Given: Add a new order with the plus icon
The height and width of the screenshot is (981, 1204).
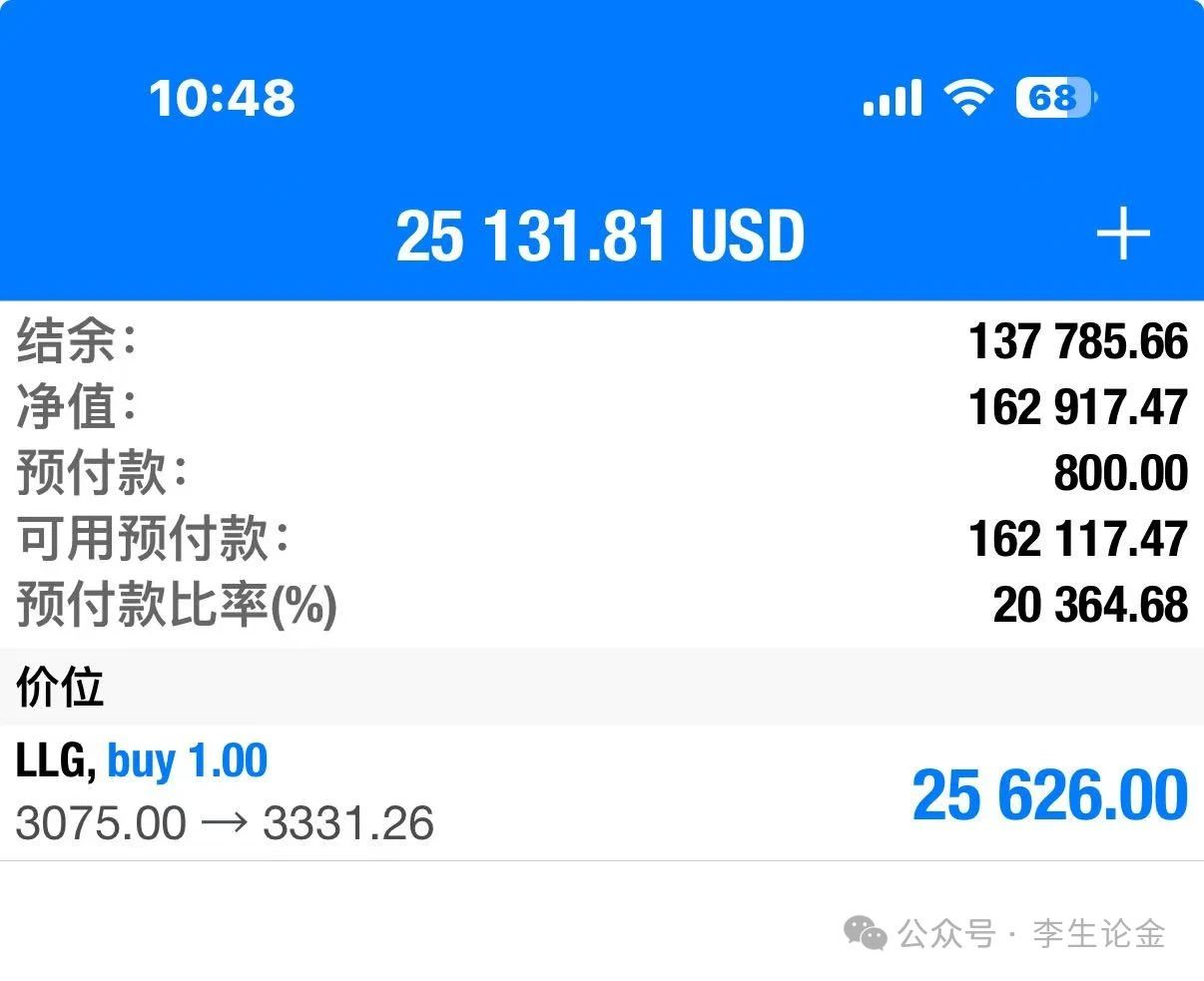Looking at the screenshot, I should pos(1123,236).
